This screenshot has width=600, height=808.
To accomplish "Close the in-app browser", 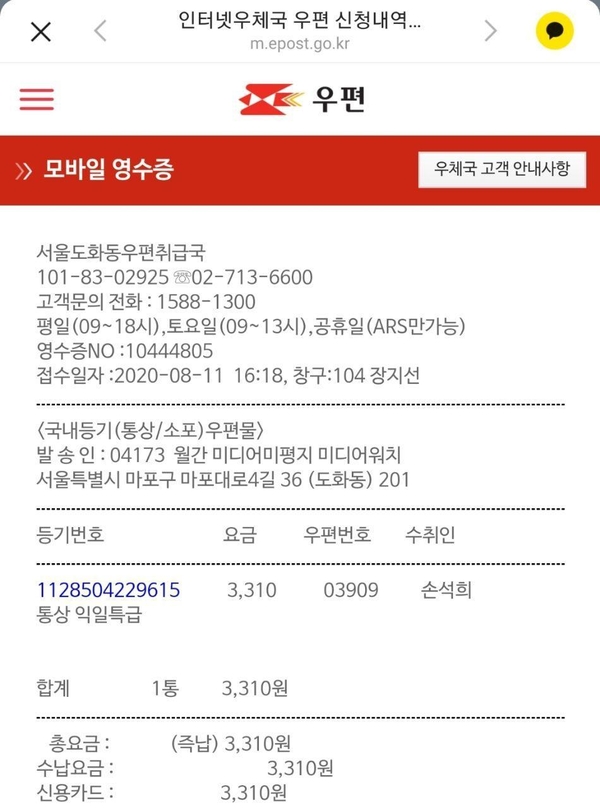I will click(x=41, y=31).
